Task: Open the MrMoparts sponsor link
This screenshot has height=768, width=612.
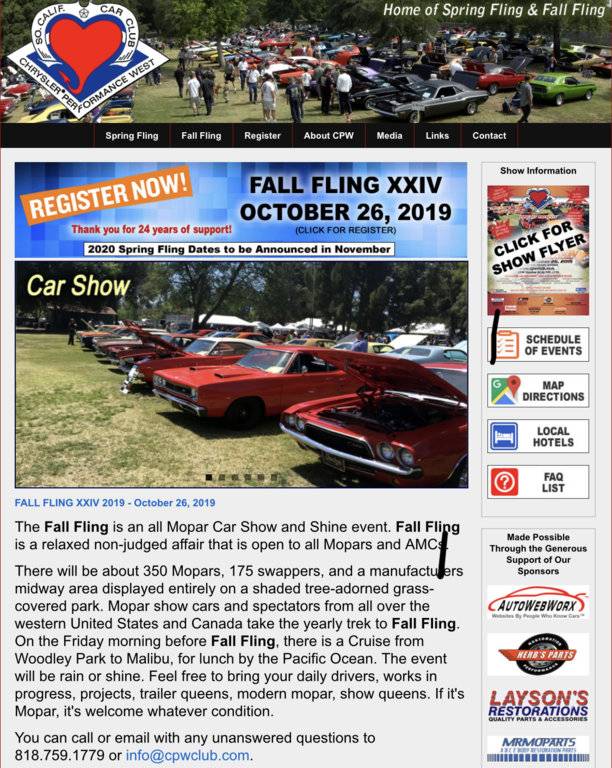Action: pos(538,750)
